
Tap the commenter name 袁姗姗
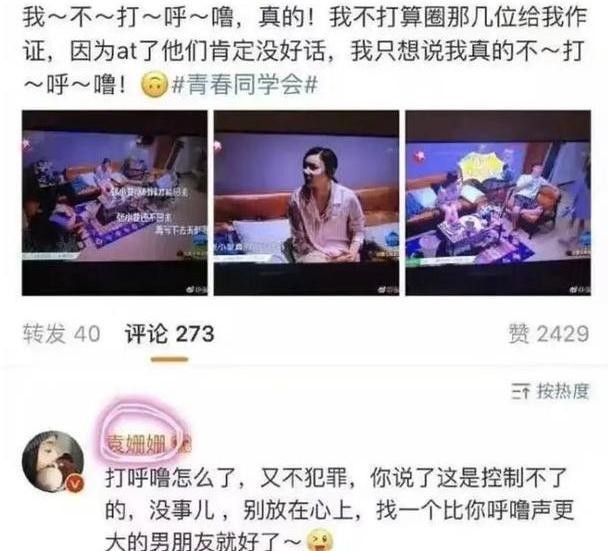coord(137,443)
